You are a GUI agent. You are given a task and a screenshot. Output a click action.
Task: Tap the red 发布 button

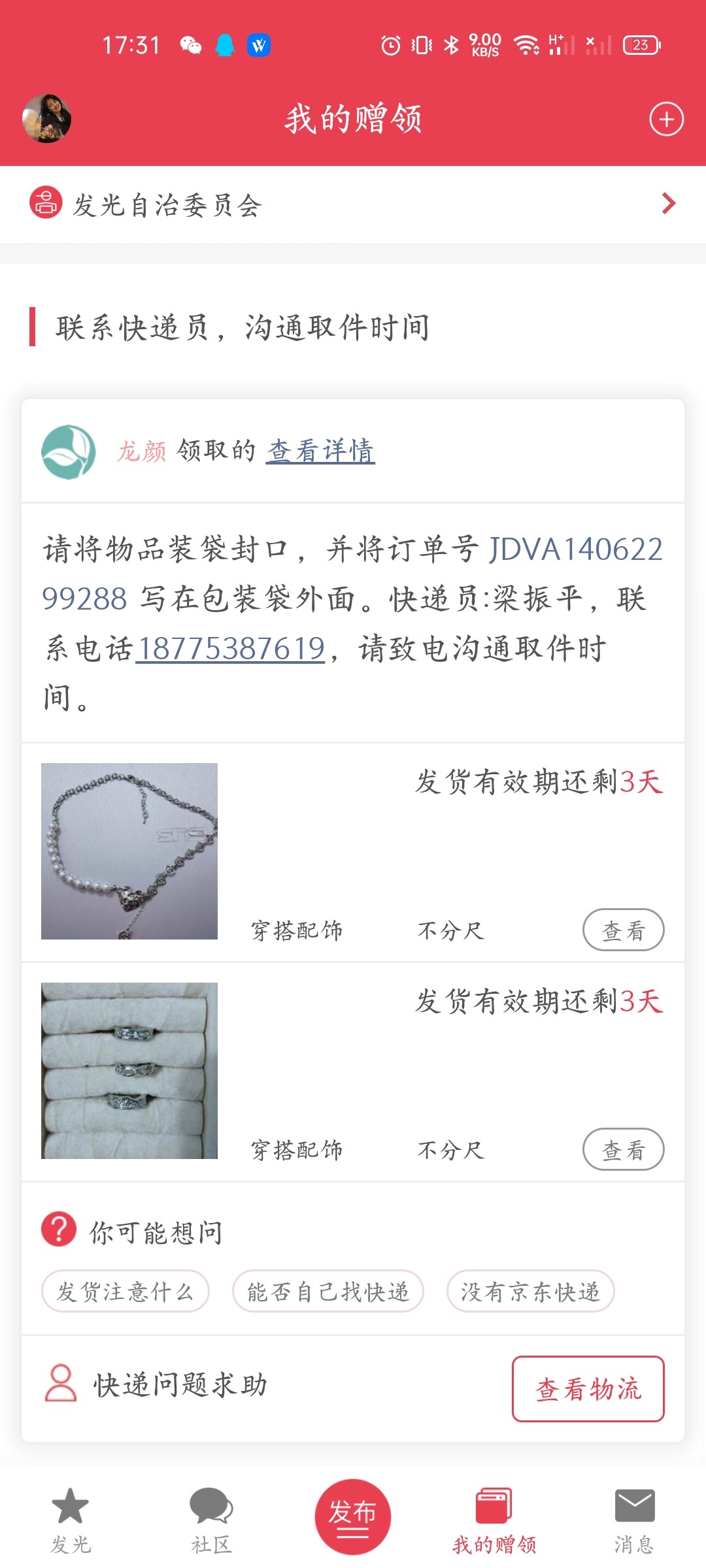[x=352, y=1516]
